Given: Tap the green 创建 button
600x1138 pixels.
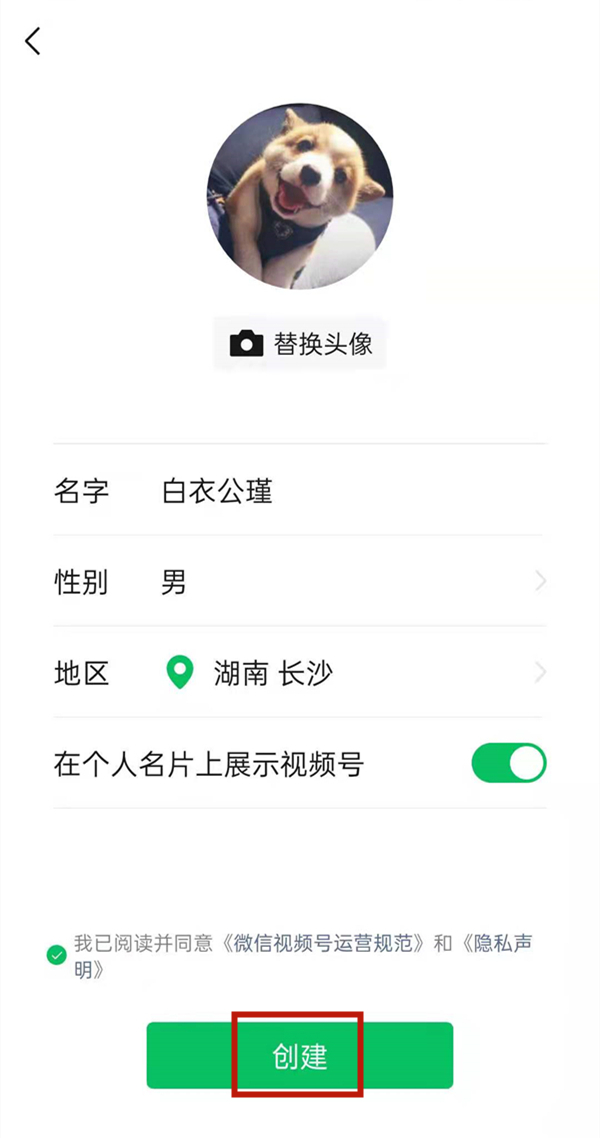Looking at the screenshot, I should coord(300,1055).
